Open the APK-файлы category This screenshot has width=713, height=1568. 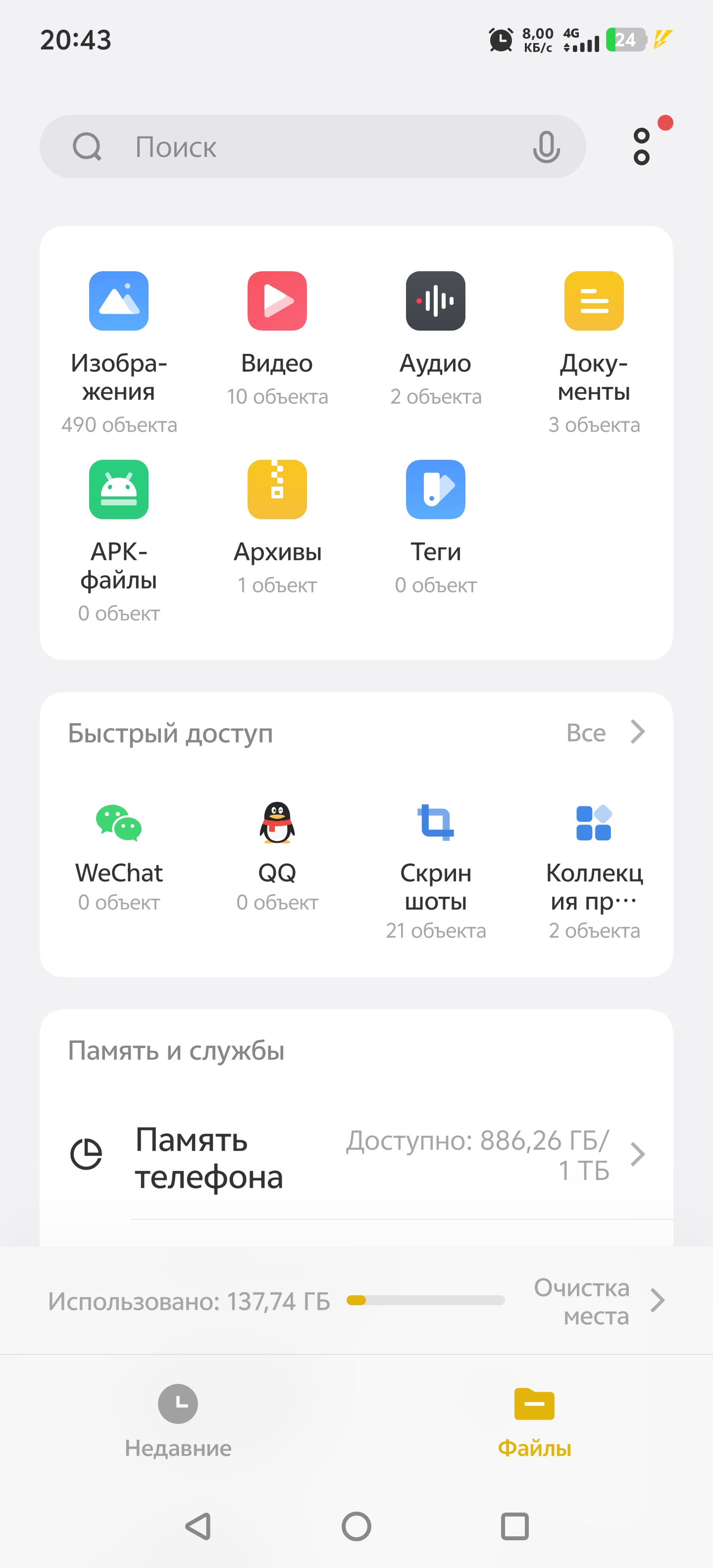click(119, 541)
